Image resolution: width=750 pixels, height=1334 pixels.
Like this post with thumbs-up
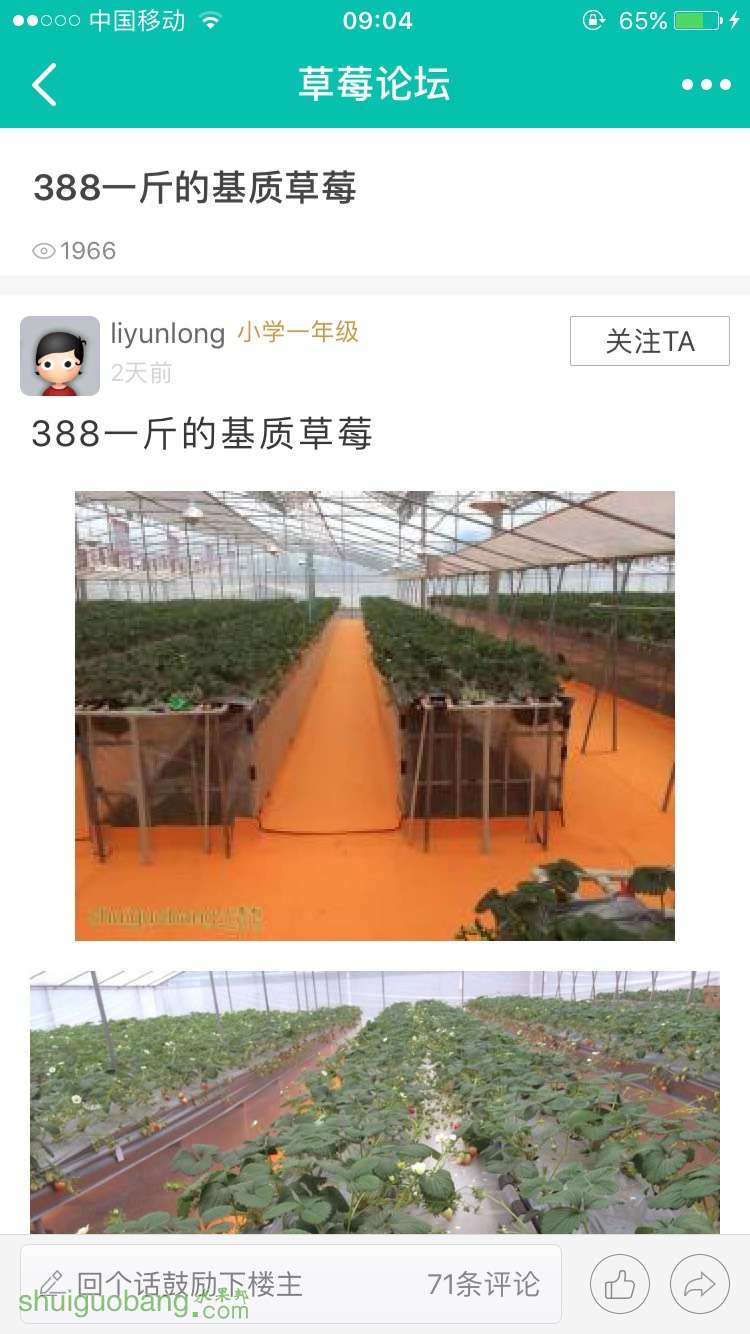click(620, 1284)
